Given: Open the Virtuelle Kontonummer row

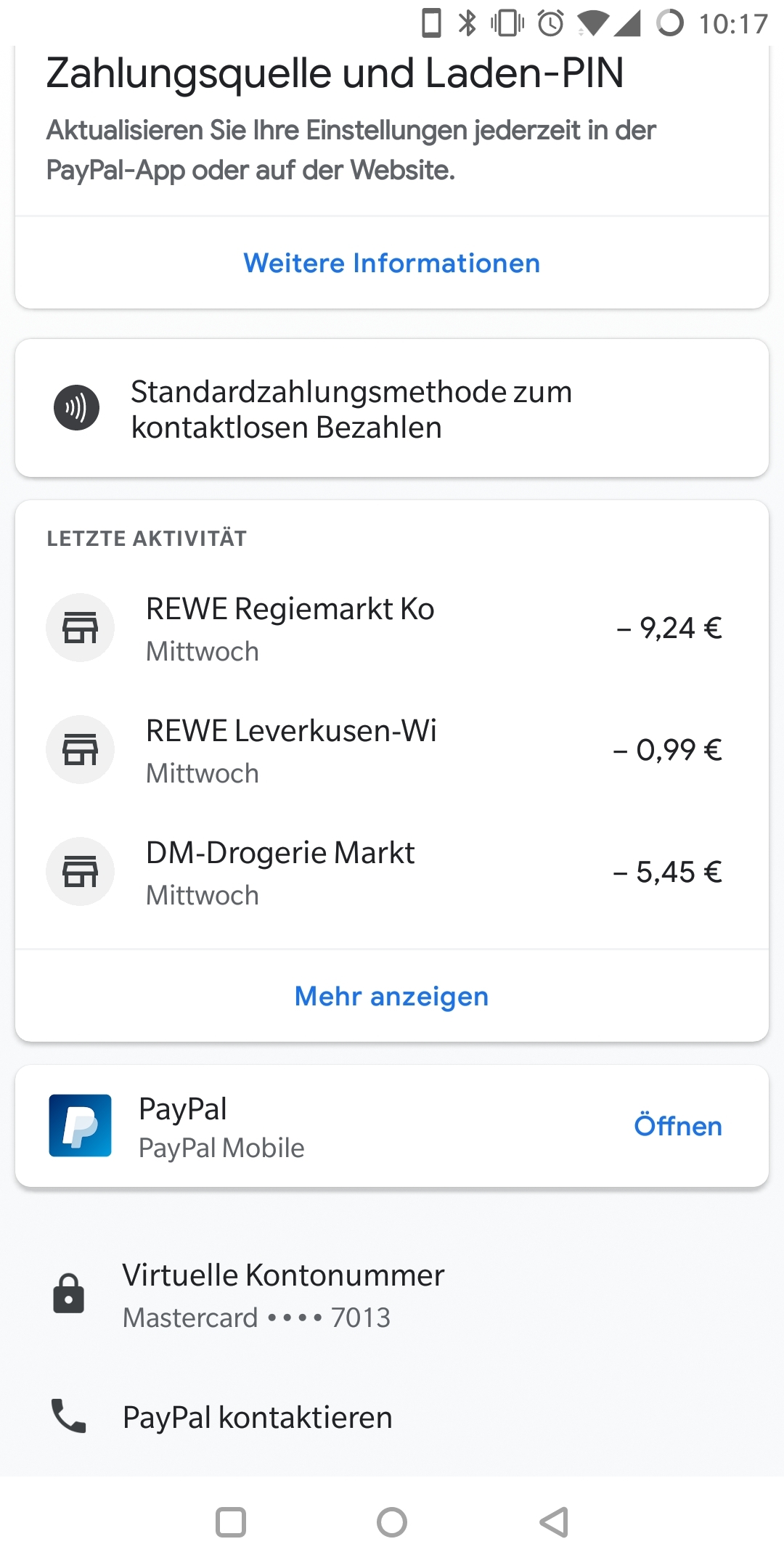Looking at the screenshot, I should pyautogui.click(x=392, y=1296).
